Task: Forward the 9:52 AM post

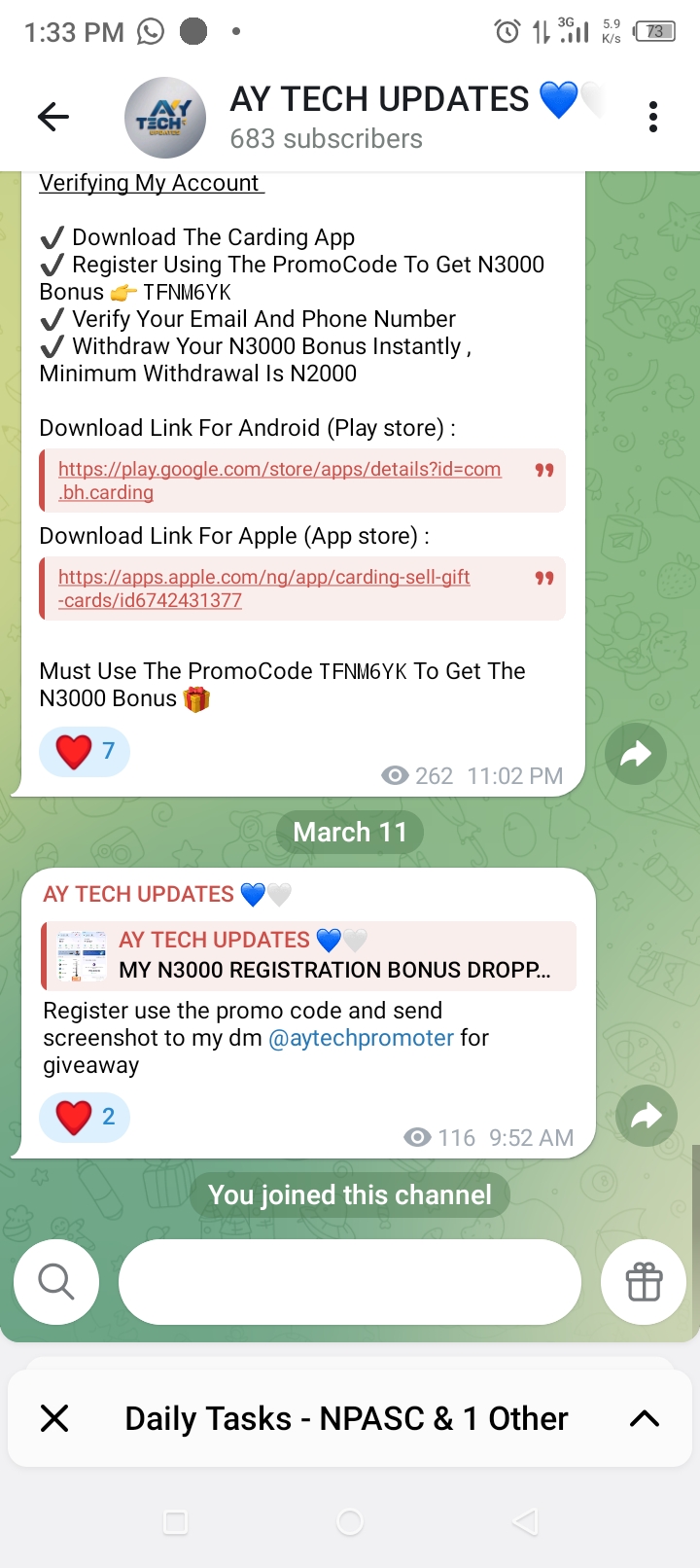Action: coord(647,1116)
